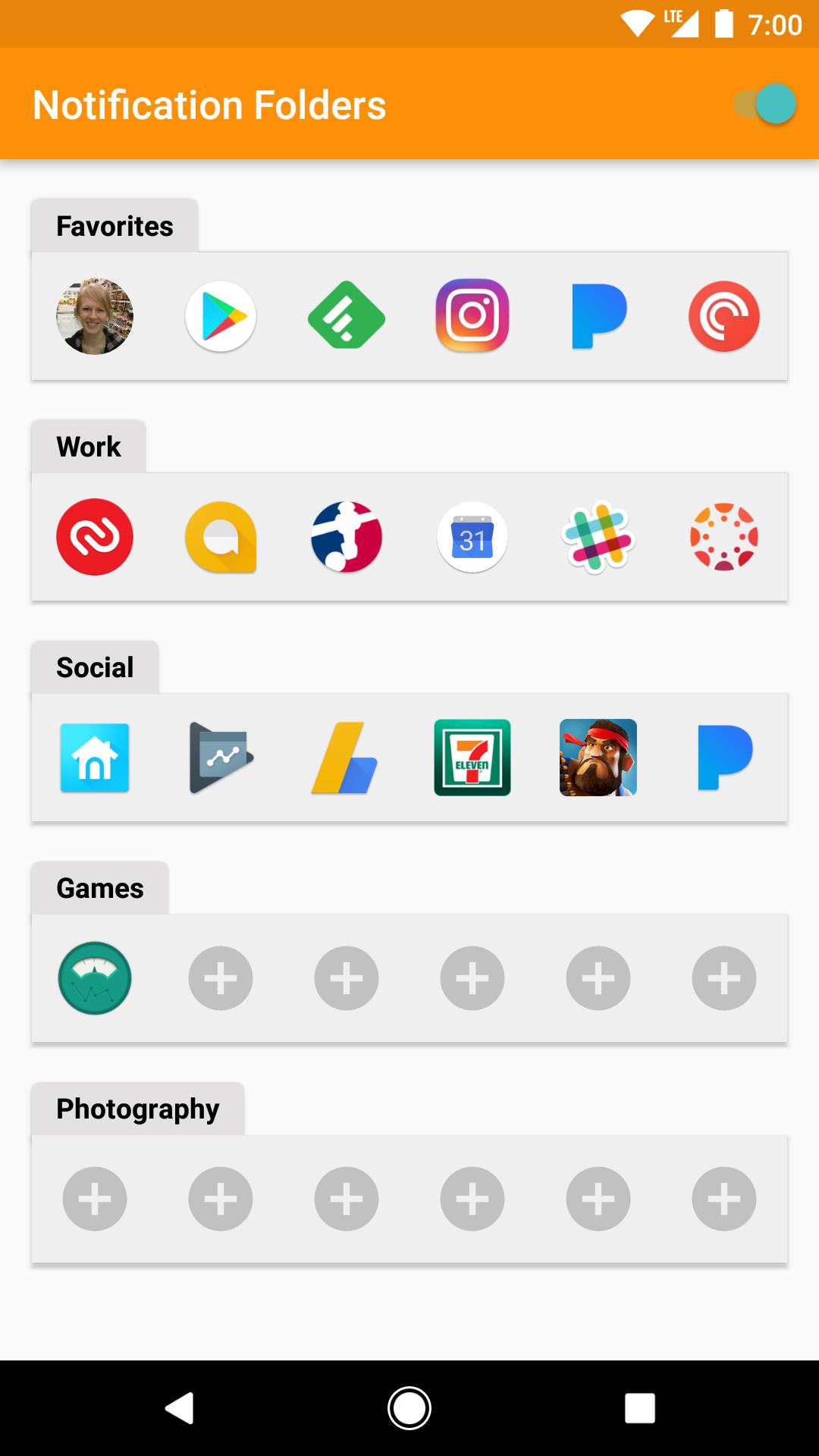819x1456 pixels.
Task: Select the Canvas icon in Work
Action: [x=724, y=537]
